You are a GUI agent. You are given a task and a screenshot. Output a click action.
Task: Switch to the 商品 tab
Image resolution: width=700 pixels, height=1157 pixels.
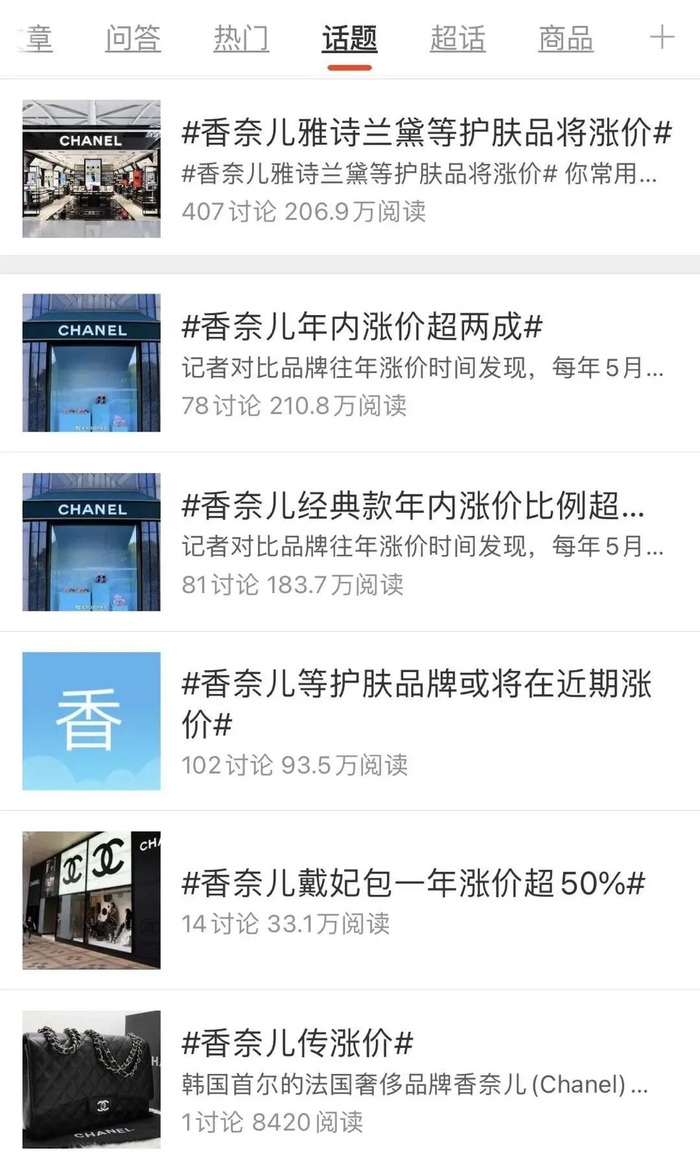[x=565, y=39]
